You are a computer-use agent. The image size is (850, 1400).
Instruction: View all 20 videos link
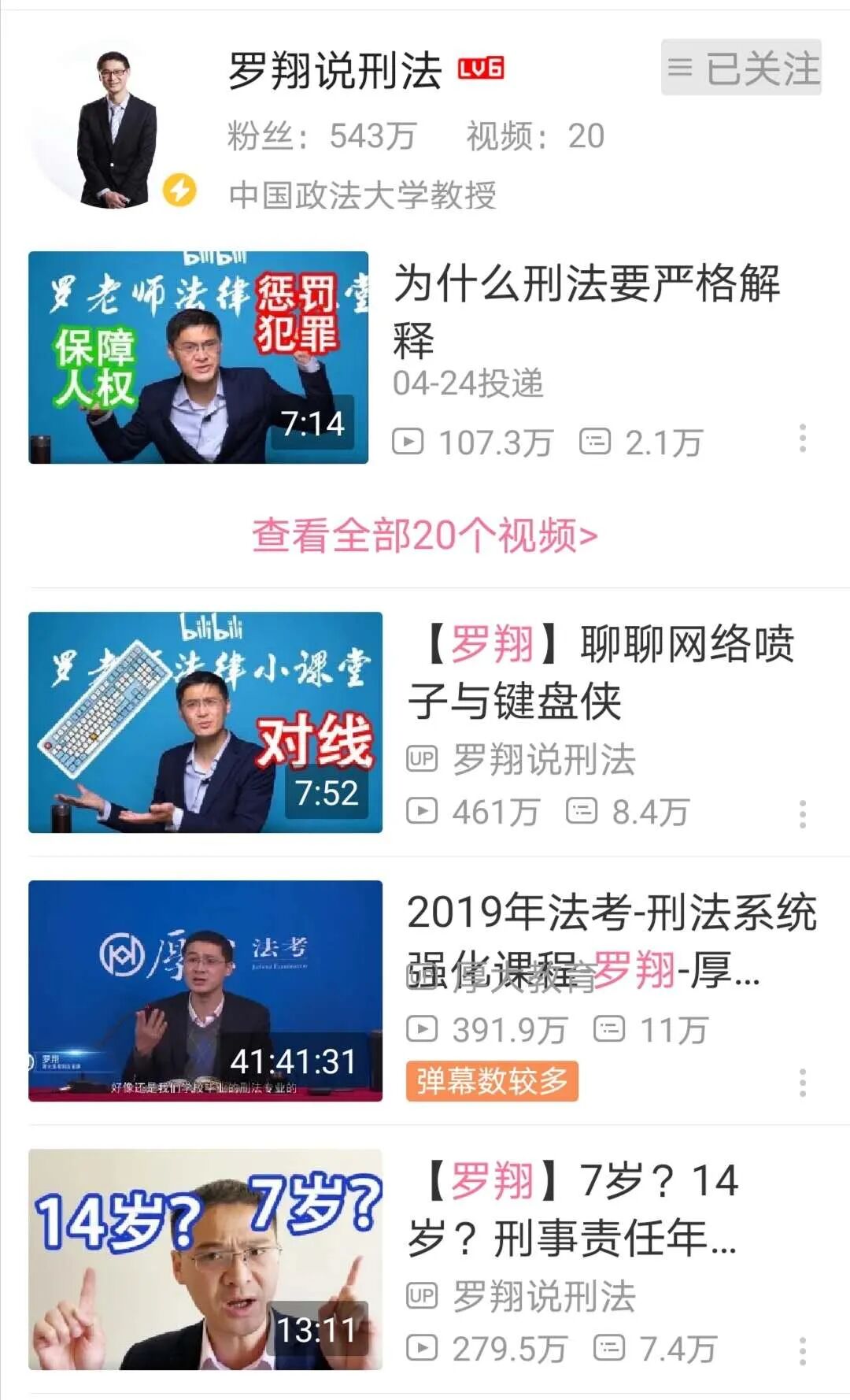pyautogui.click(x=425, y=536)
